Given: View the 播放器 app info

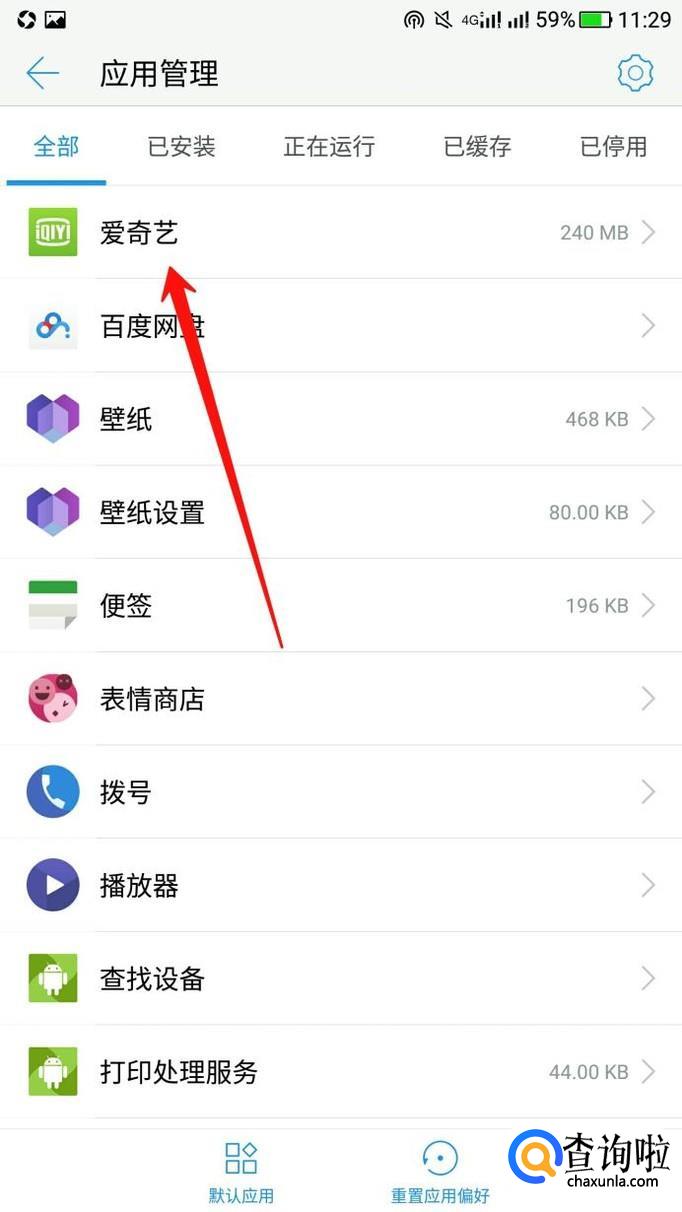Looking at the screenshot, I should 341,885.
